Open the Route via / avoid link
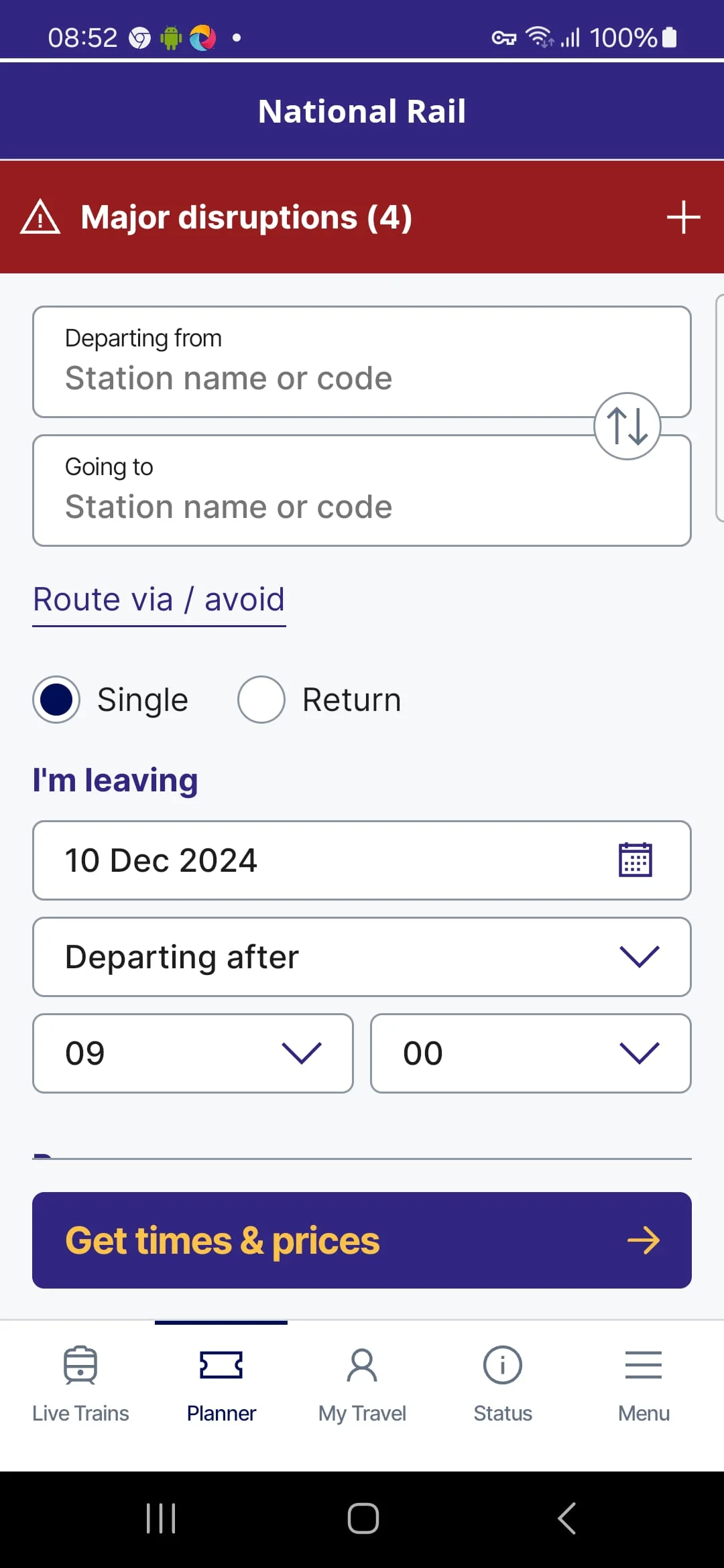The image size is (724, 1568). (x=158, y=598)
